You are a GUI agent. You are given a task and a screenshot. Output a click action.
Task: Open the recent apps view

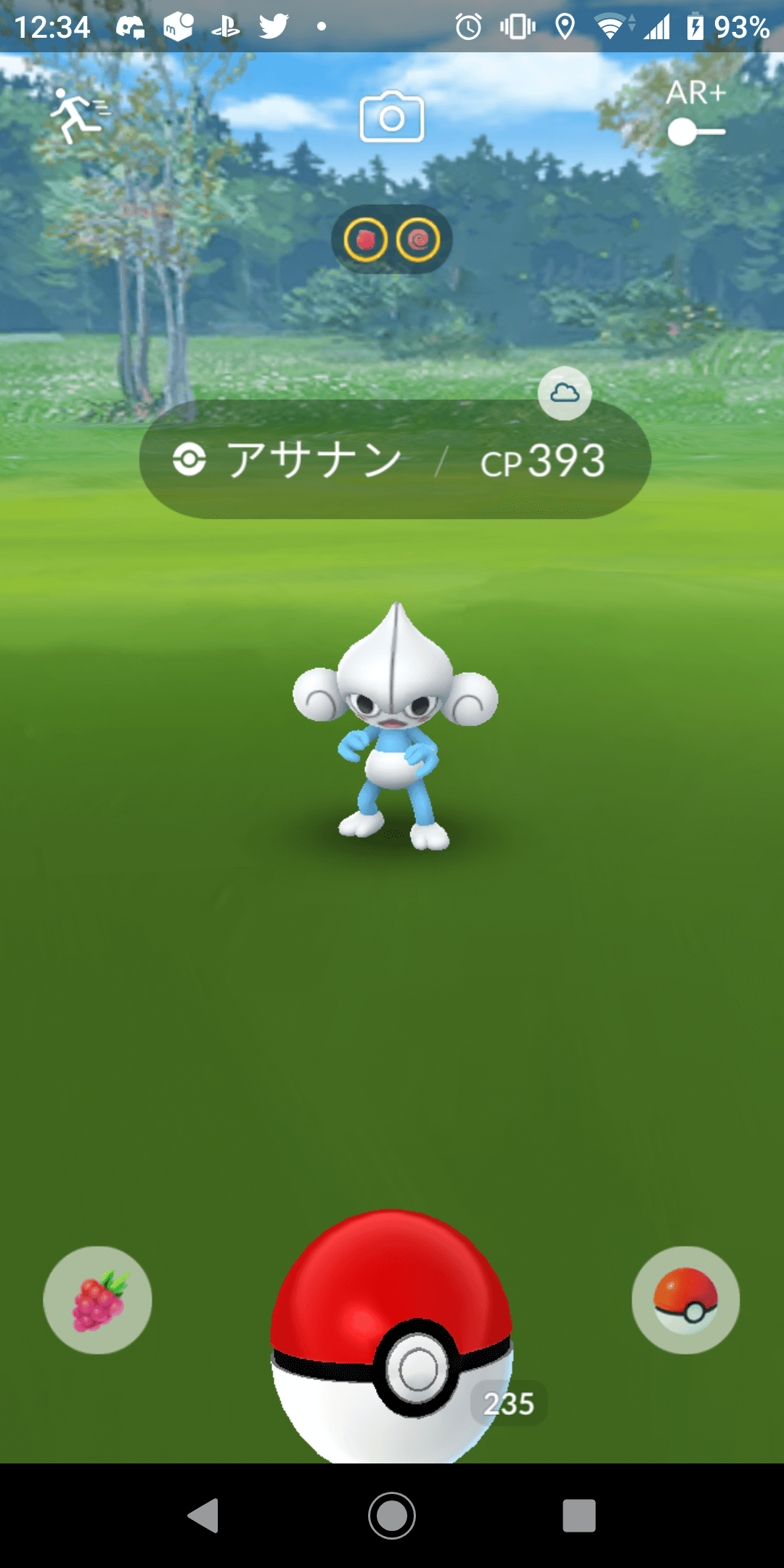pyautogui.click(x=579, y=1516)
